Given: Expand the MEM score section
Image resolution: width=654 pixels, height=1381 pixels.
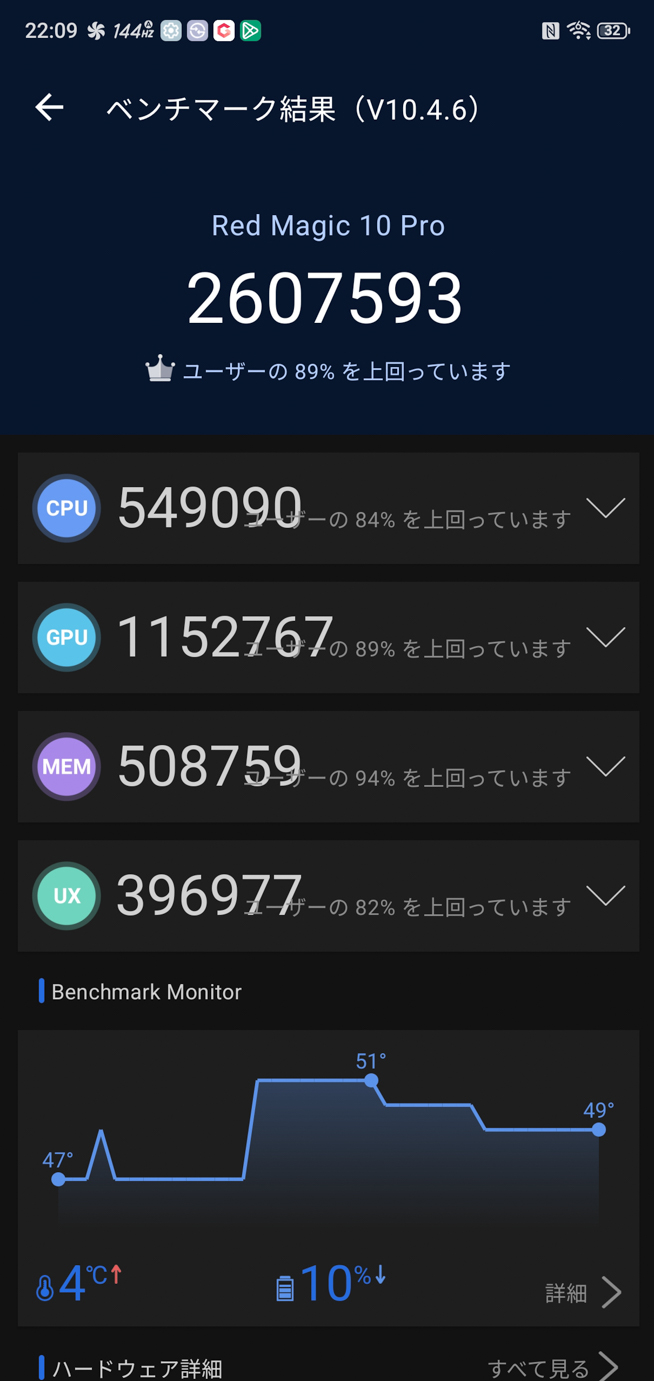Looking at the screenshot, I should pos(605,766).
